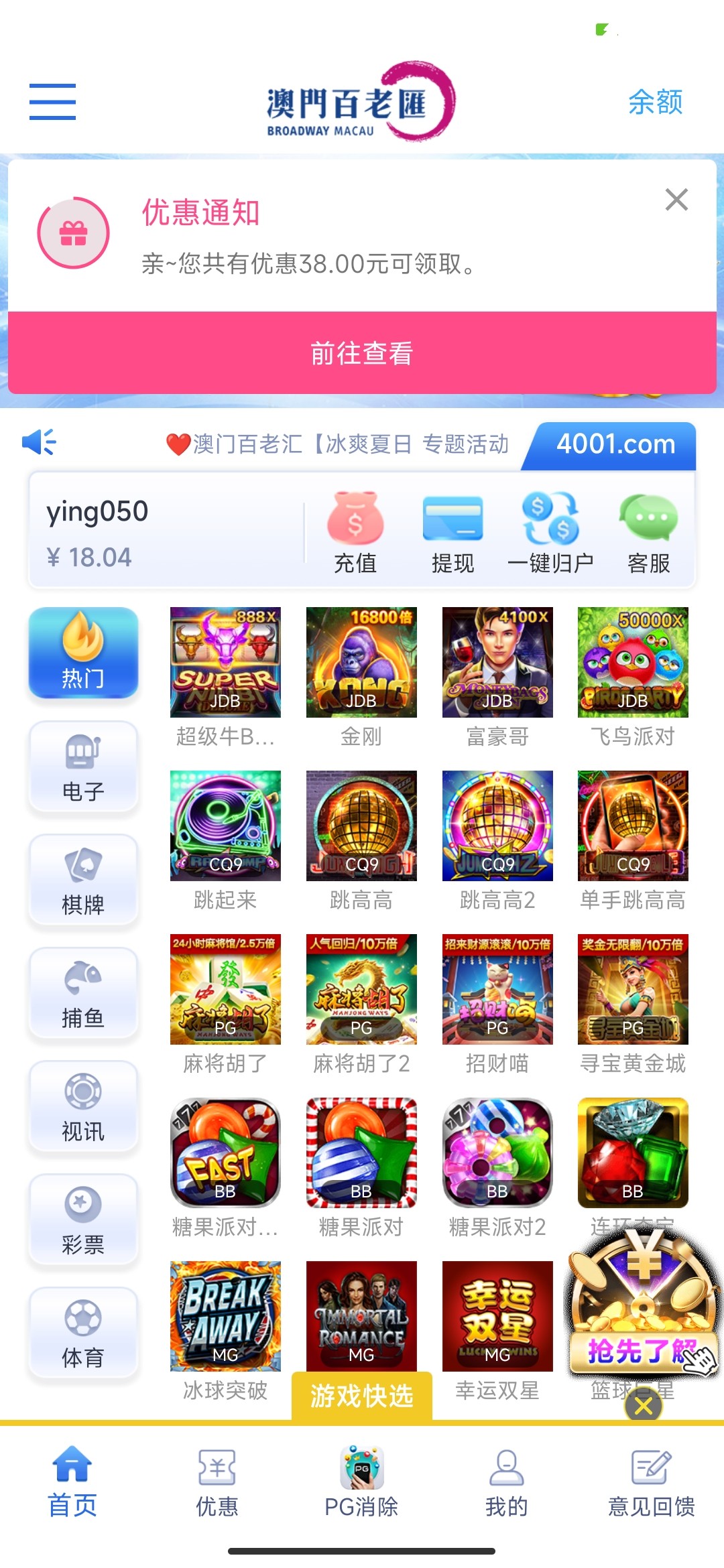This screenshot has height=1568, width=724.
Task: Open the 彩票 lottery category
Action: (83, 1220)
